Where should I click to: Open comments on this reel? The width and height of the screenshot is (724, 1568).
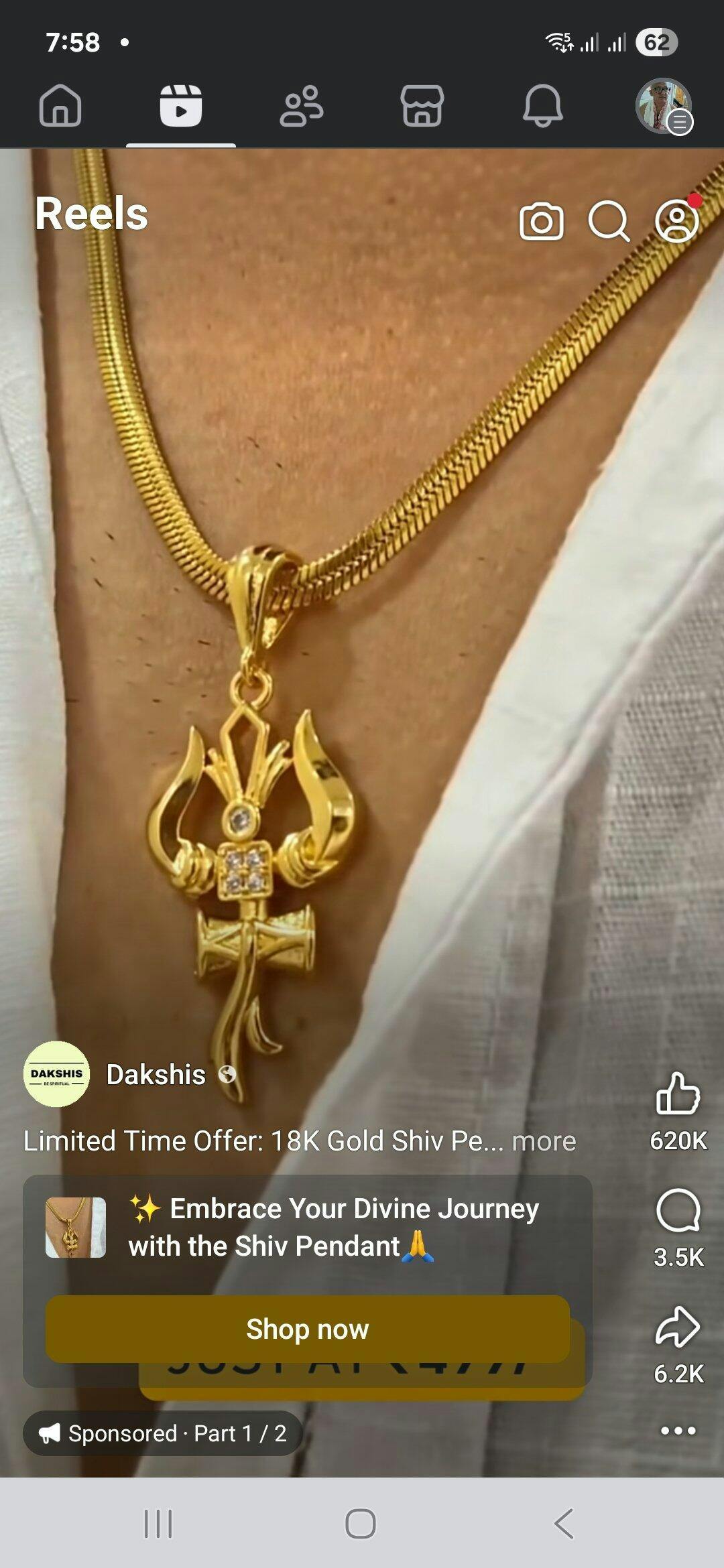click(678, 1212)
